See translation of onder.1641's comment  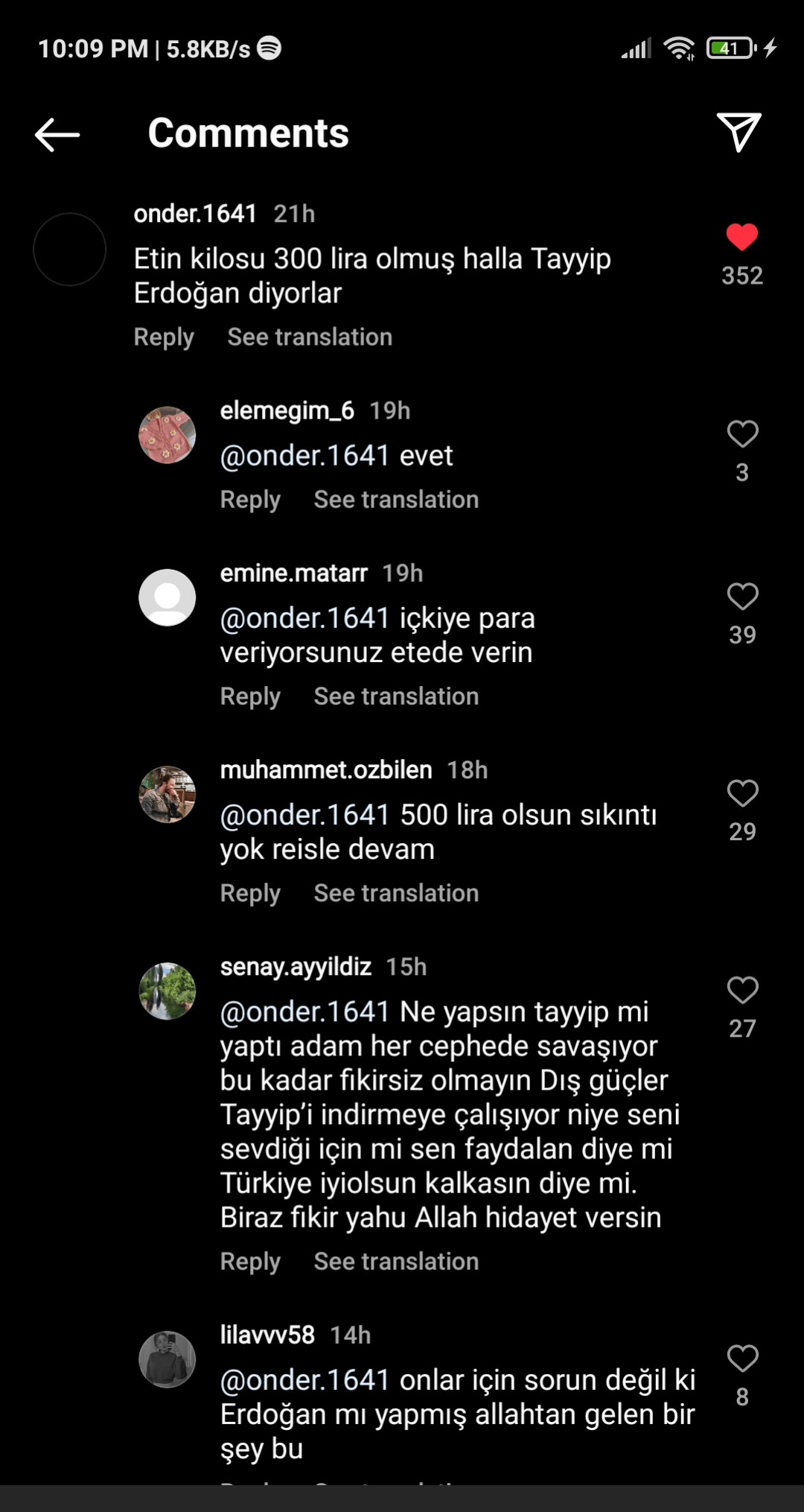(310, 337)
